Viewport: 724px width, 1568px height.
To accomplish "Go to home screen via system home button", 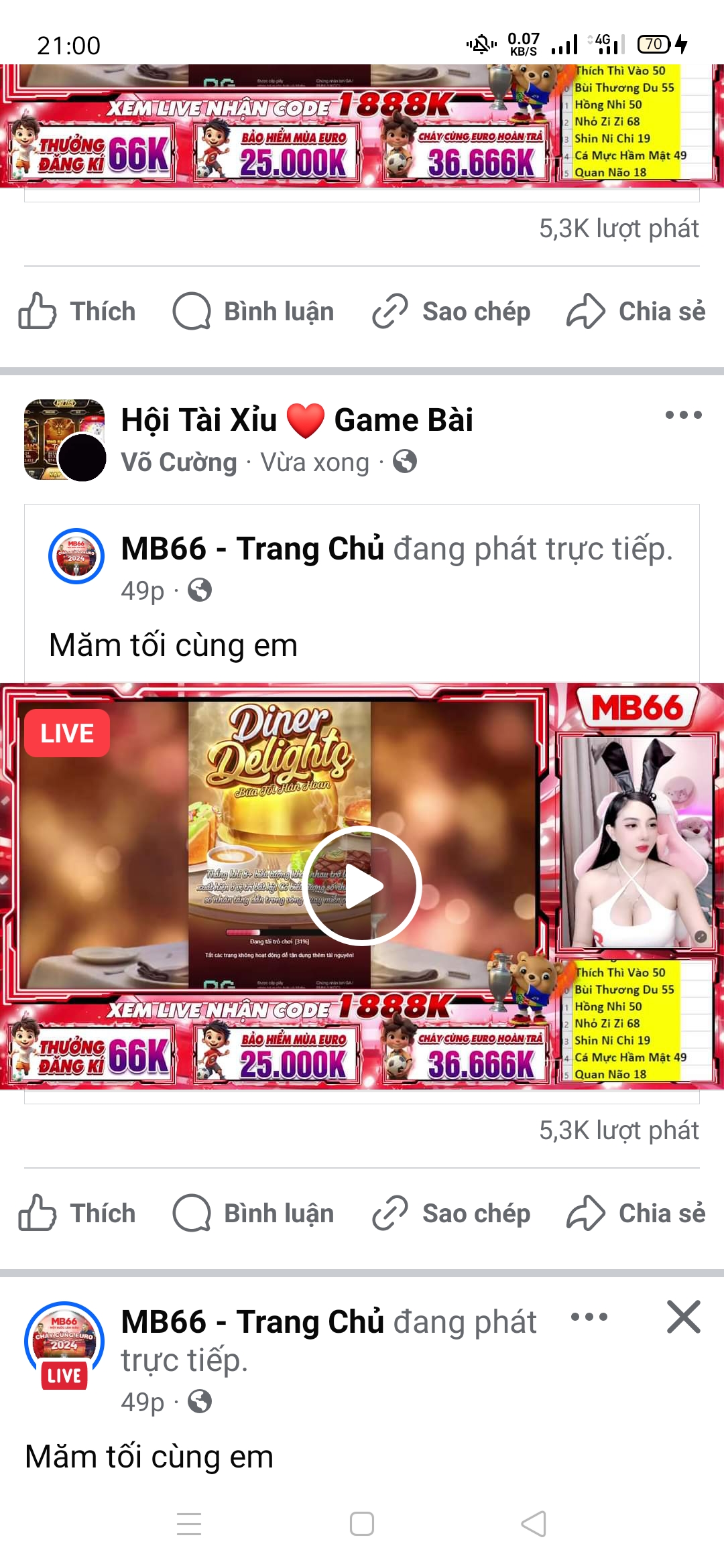I will tap(362, 1524).
